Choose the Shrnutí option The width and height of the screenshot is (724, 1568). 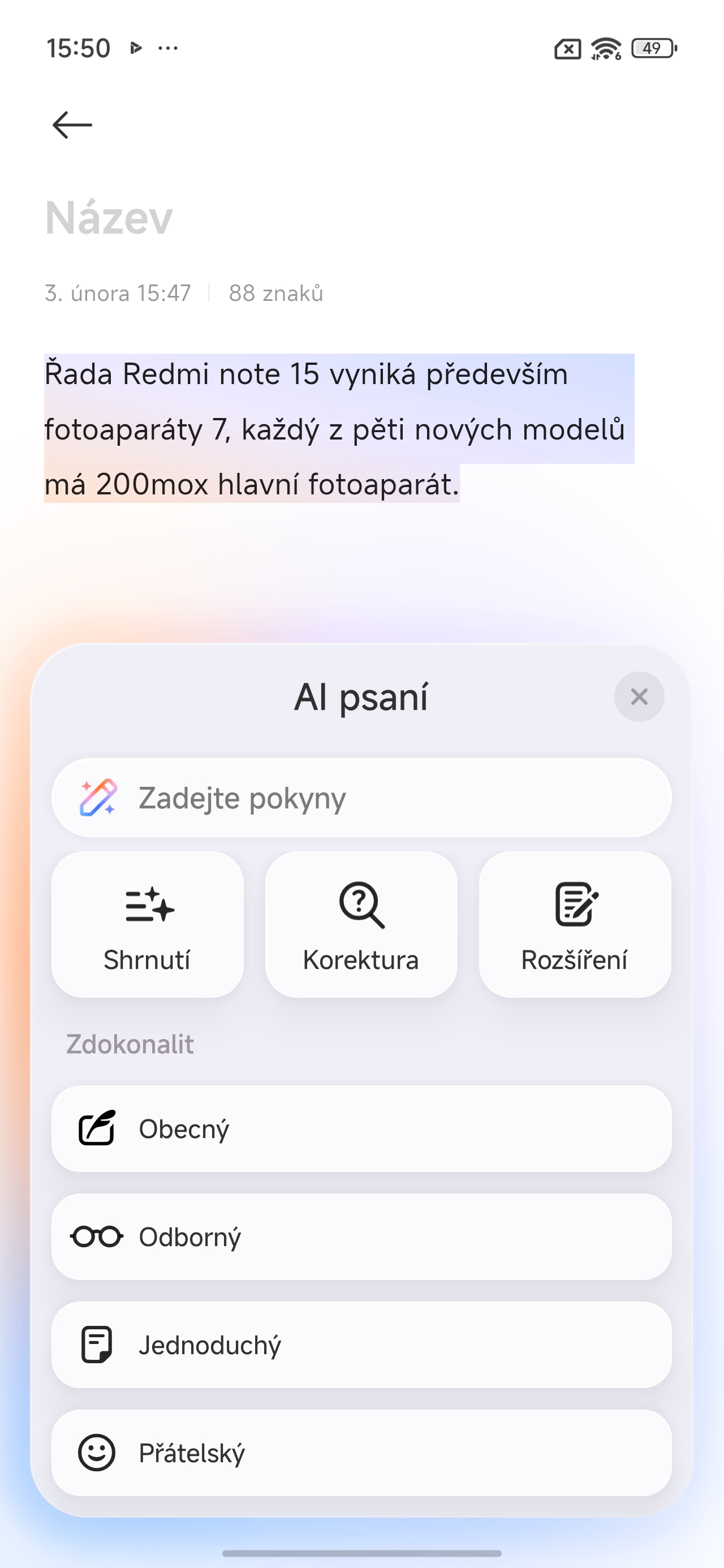coord(148,924)
